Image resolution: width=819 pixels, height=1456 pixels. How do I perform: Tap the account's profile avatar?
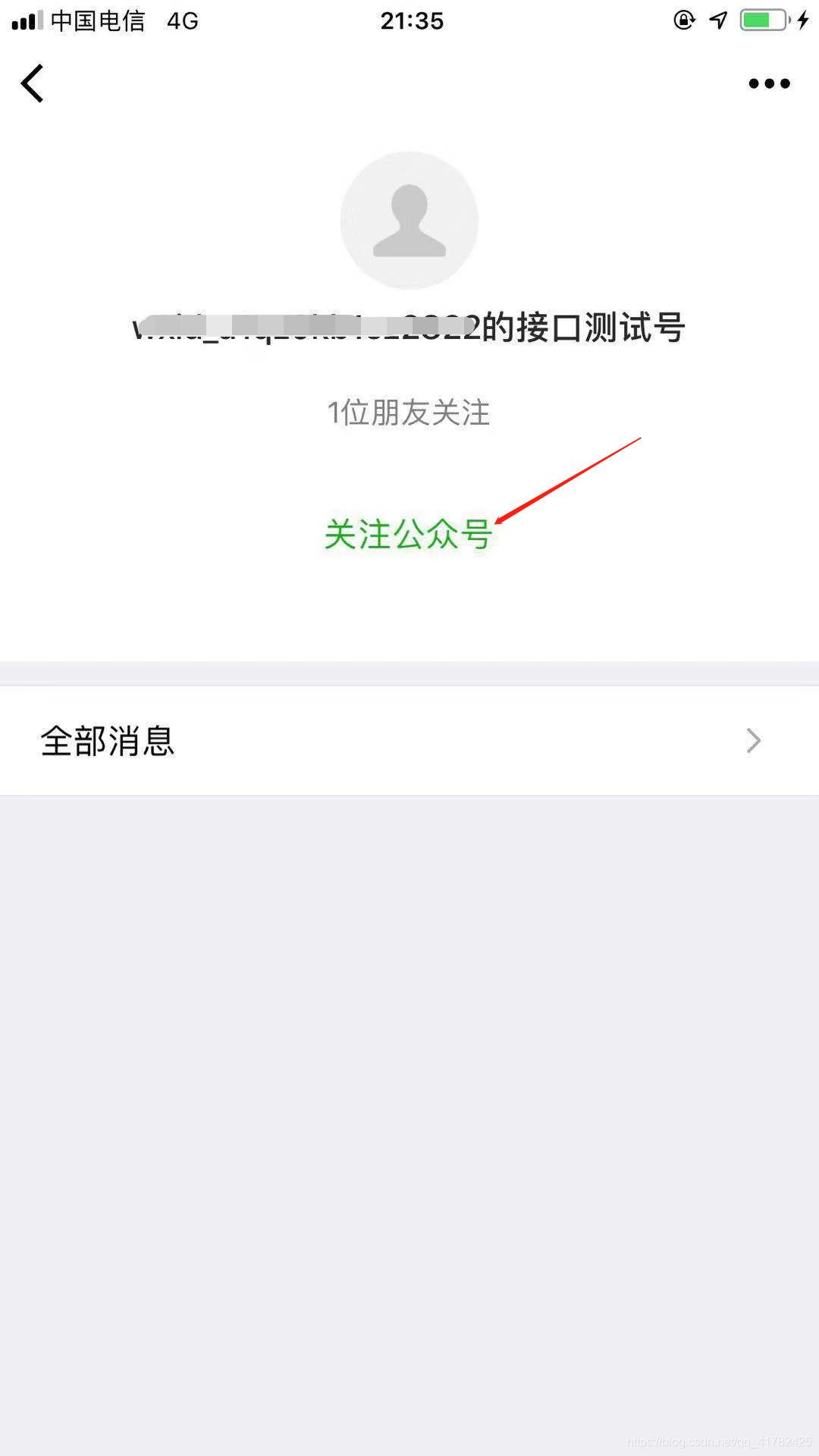[409, 221]
